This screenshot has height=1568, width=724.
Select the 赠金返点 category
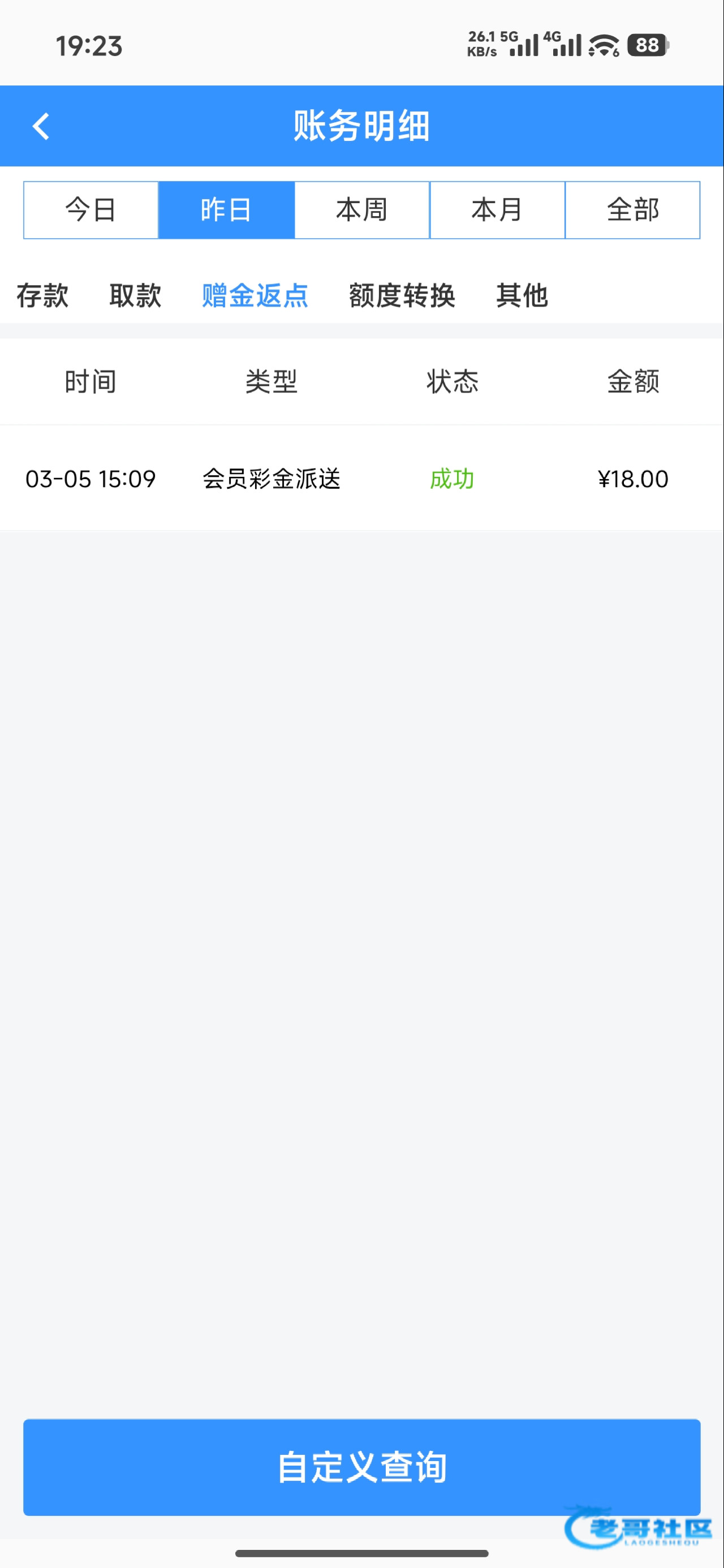255,296
